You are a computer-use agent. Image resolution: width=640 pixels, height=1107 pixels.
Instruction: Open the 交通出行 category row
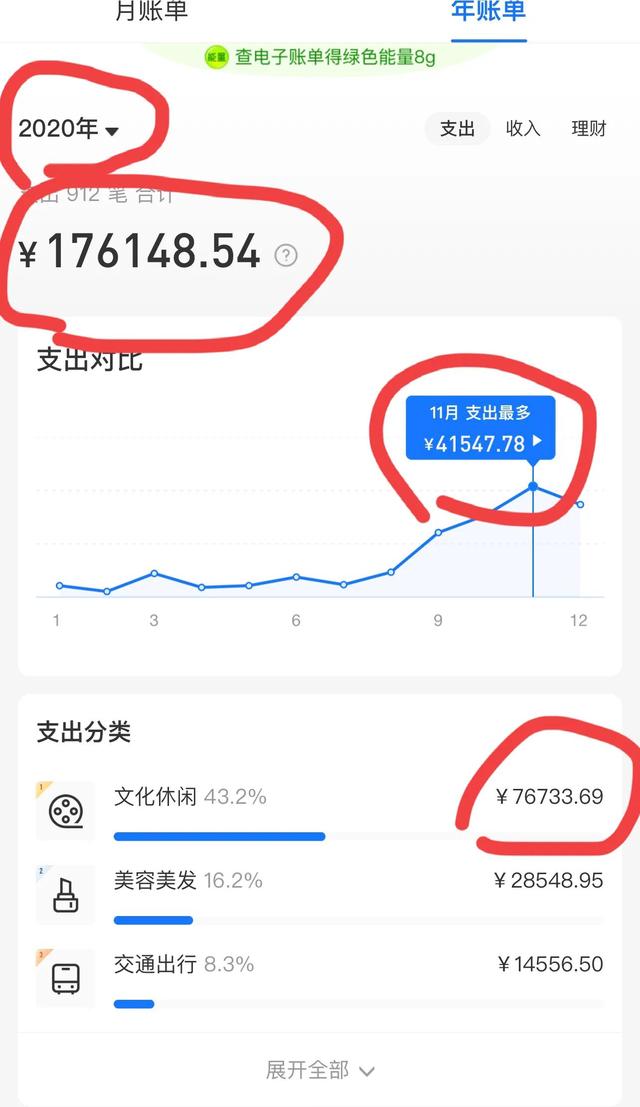click(320, 977)
